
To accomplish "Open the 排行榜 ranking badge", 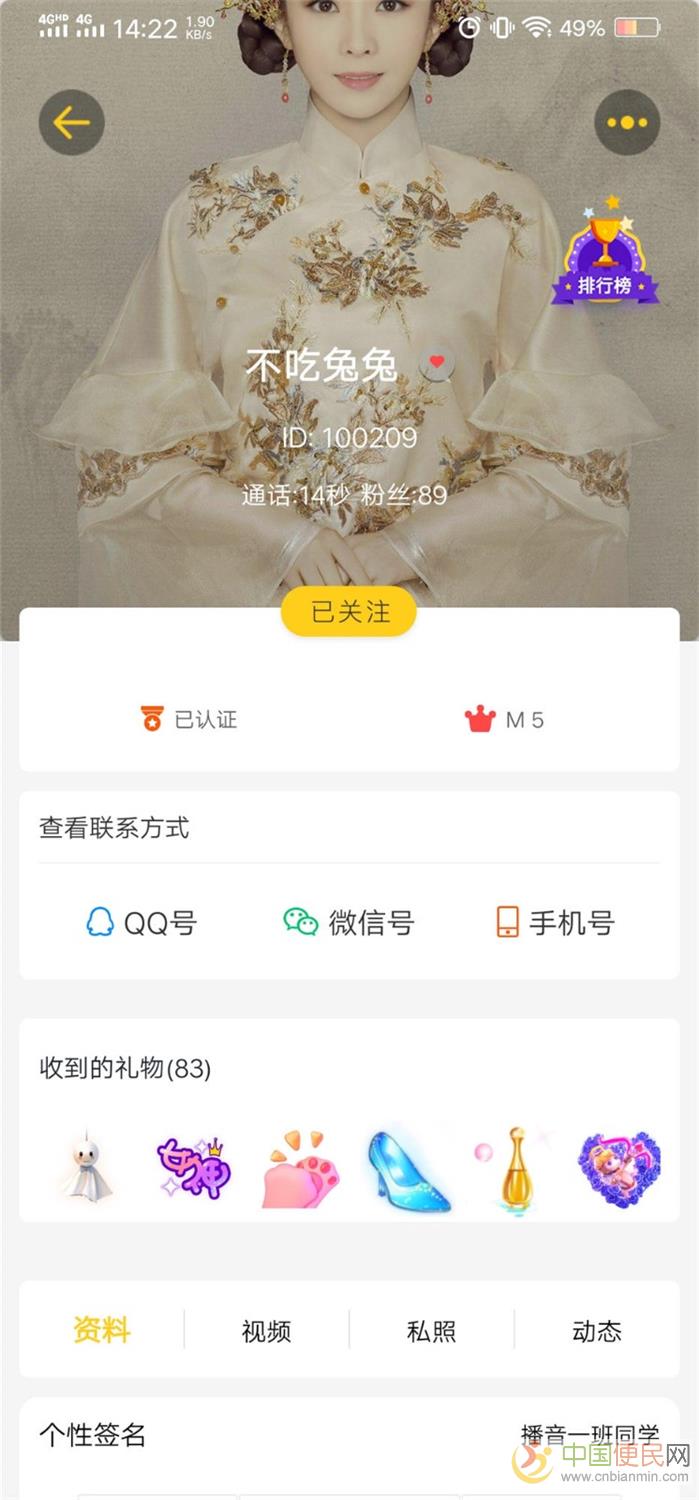I will click(605, 255).
